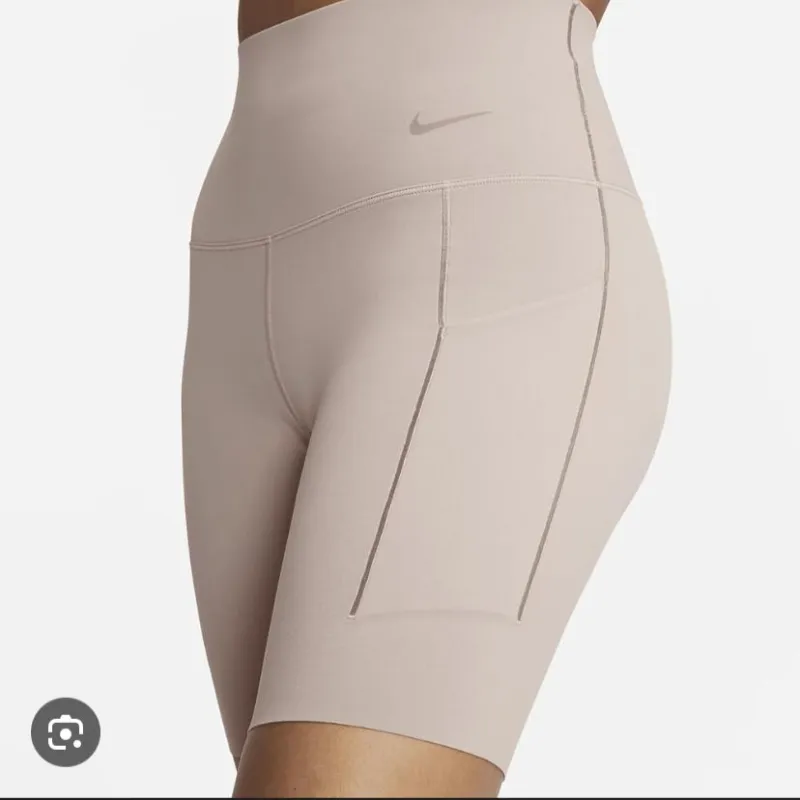Search this image with Google Lens

(65, 731)
